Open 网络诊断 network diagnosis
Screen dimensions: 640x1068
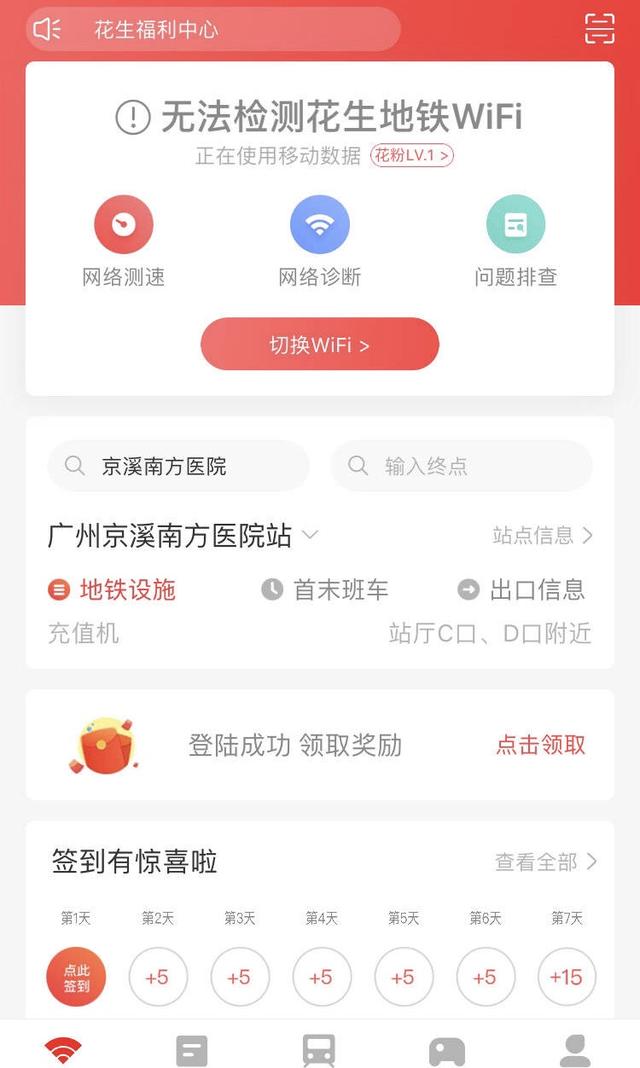pyautogui.click(x=319, y=225)
